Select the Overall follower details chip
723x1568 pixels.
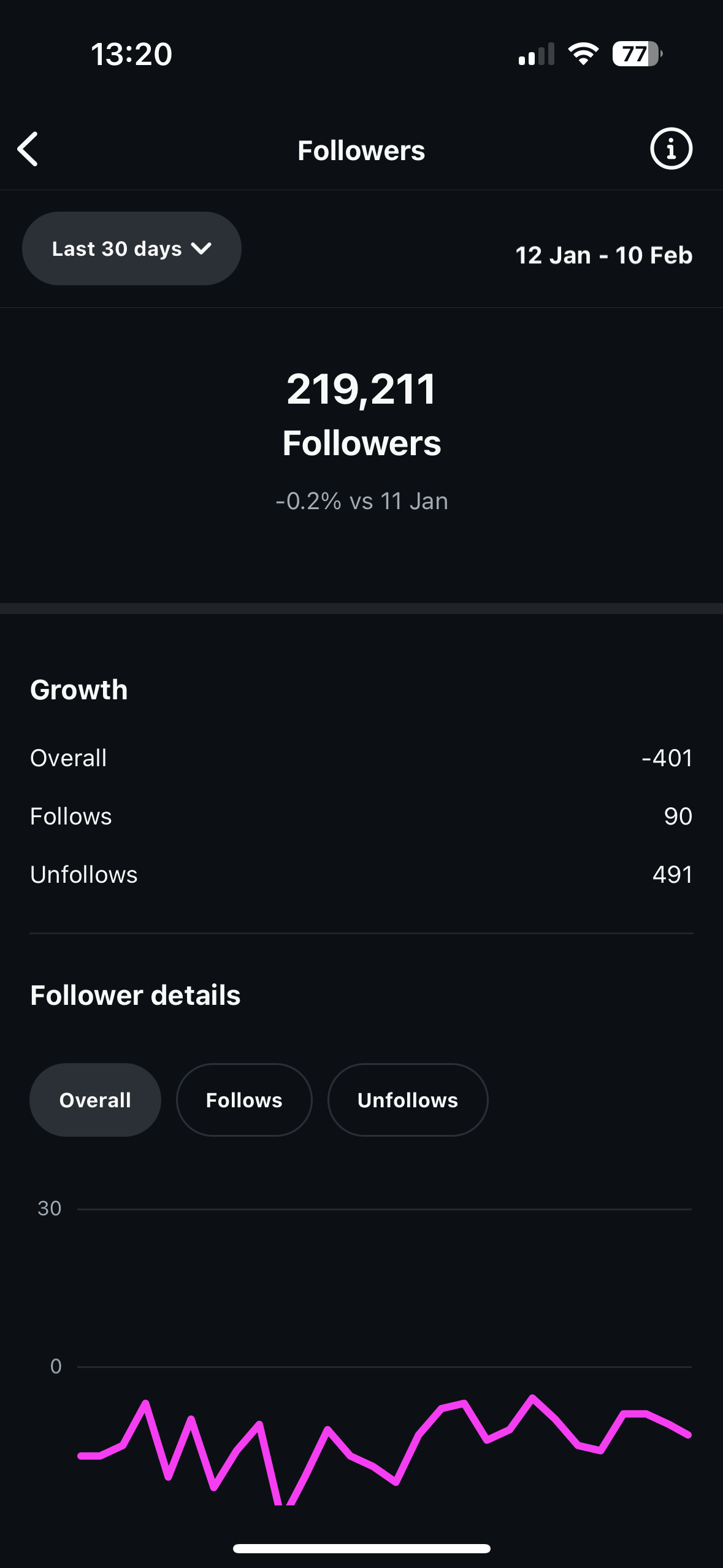point(95,1100)
